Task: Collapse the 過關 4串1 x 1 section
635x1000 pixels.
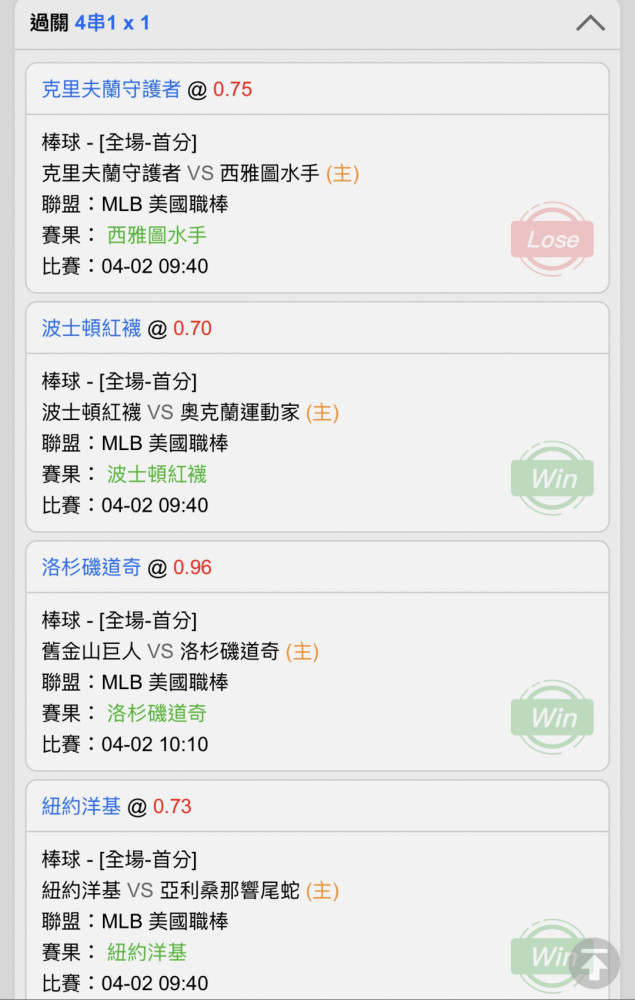Action: click(x=590, y=23)
